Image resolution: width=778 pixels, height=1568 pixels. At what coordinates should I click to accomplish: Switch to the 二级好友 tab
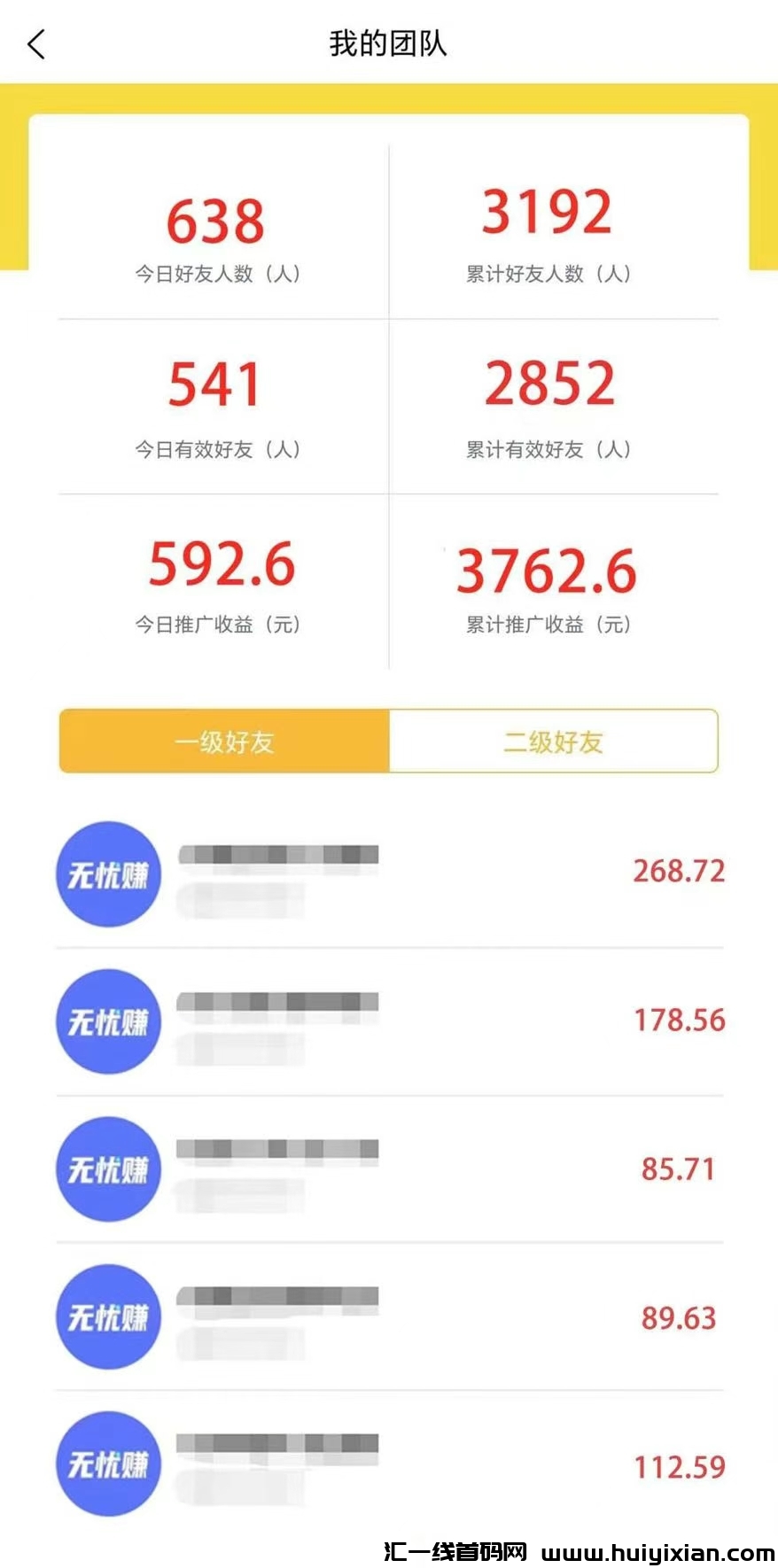553,741
